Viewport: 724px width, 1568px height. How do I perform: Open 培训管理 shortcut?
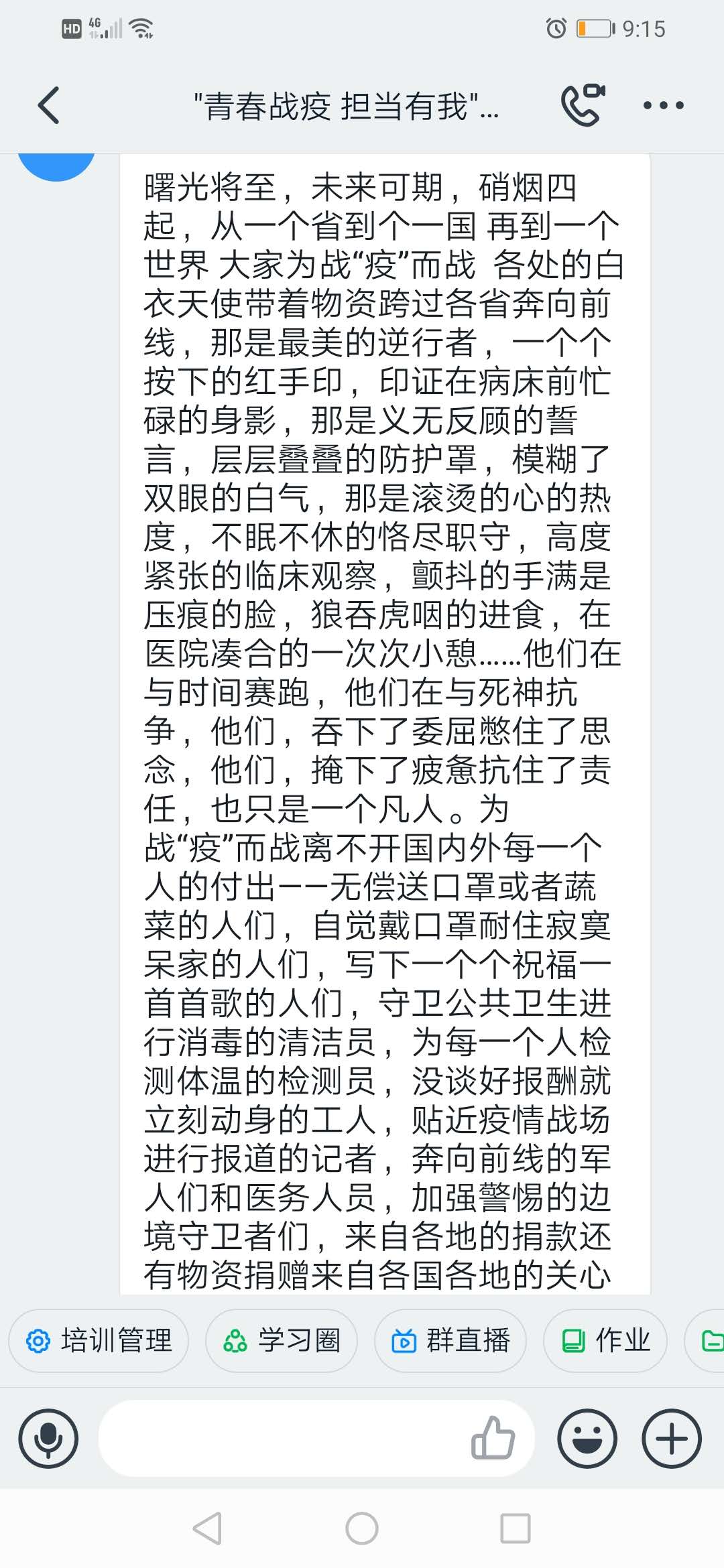click(x=99, y=1341)
